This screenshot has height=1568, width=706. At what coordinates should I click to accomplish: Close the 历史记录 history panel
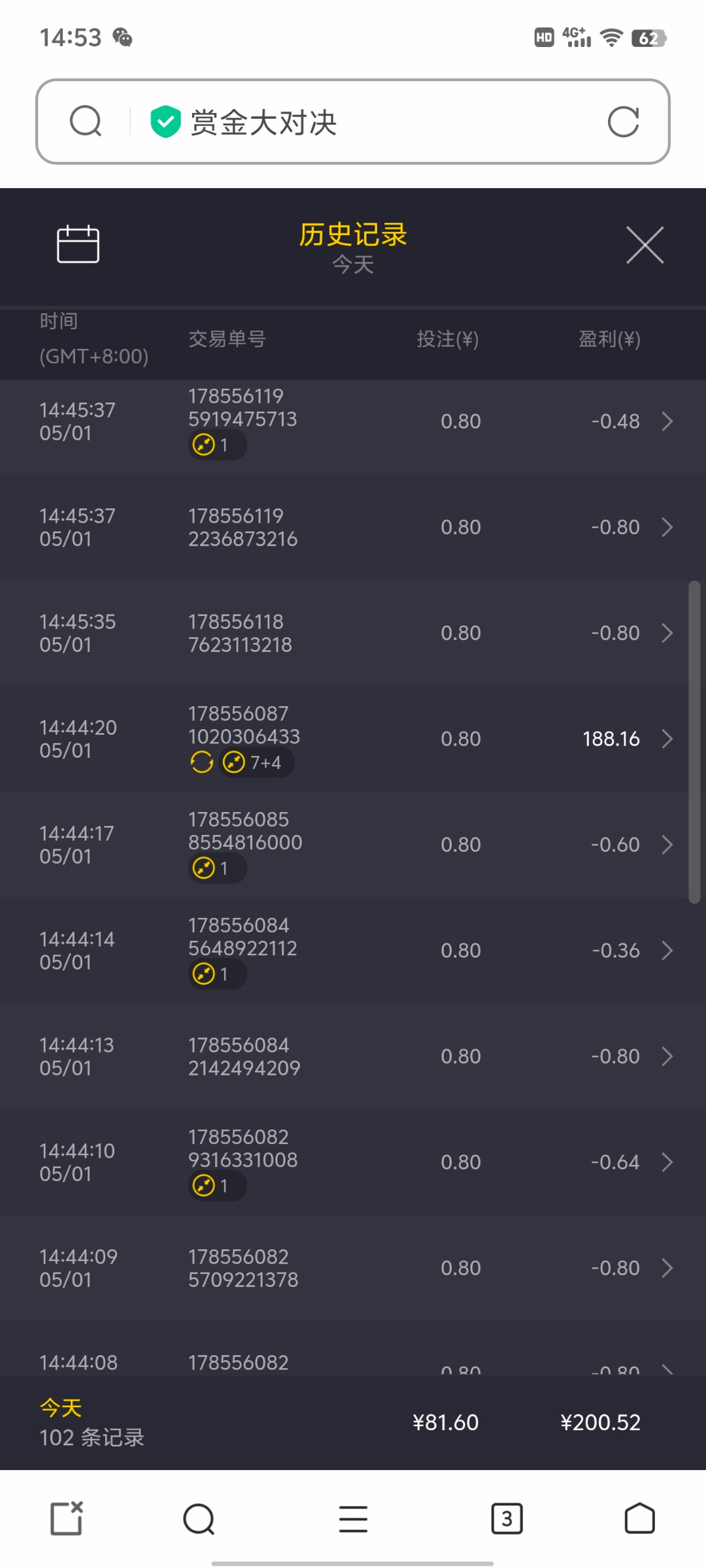pos(645,246)
